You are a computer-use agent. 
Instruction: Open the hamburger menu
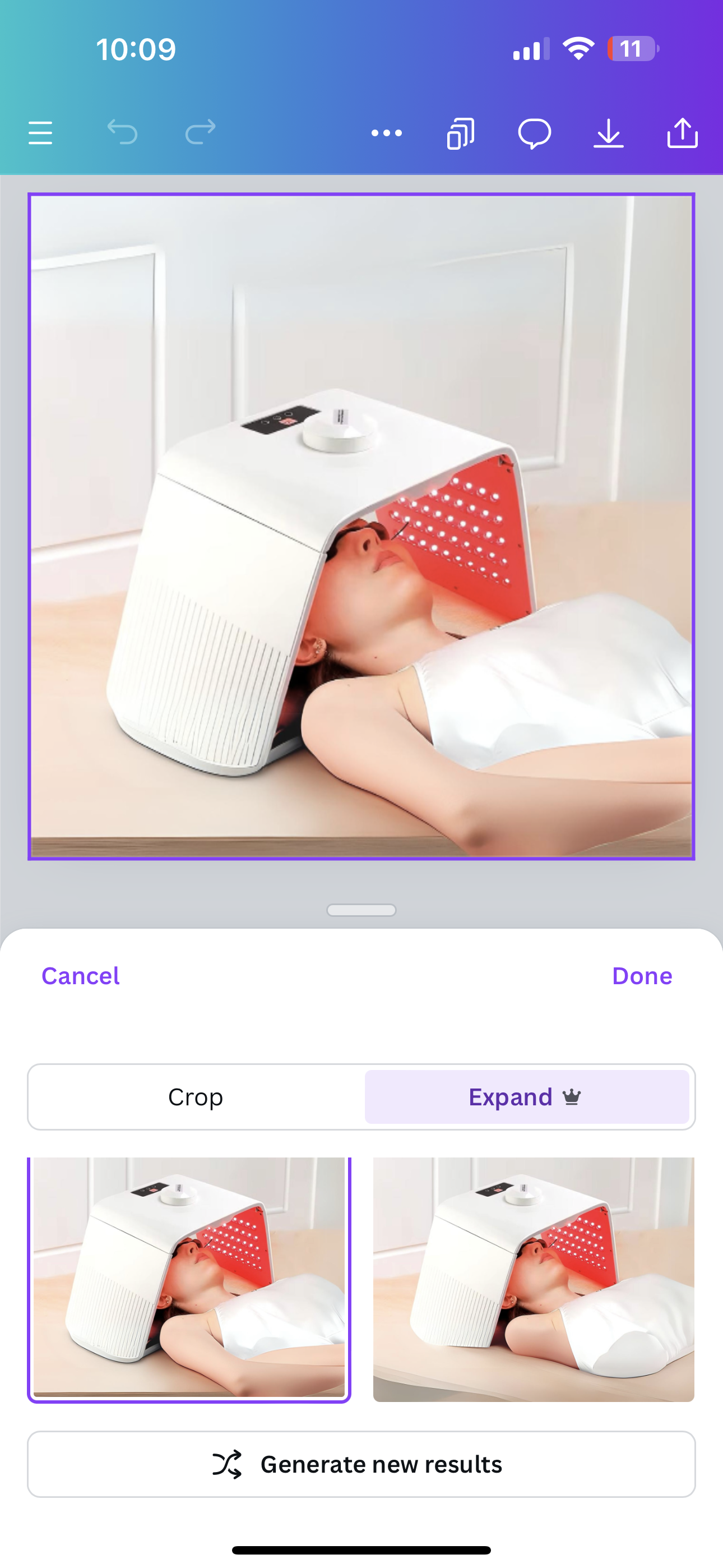(x=40, y=133)
